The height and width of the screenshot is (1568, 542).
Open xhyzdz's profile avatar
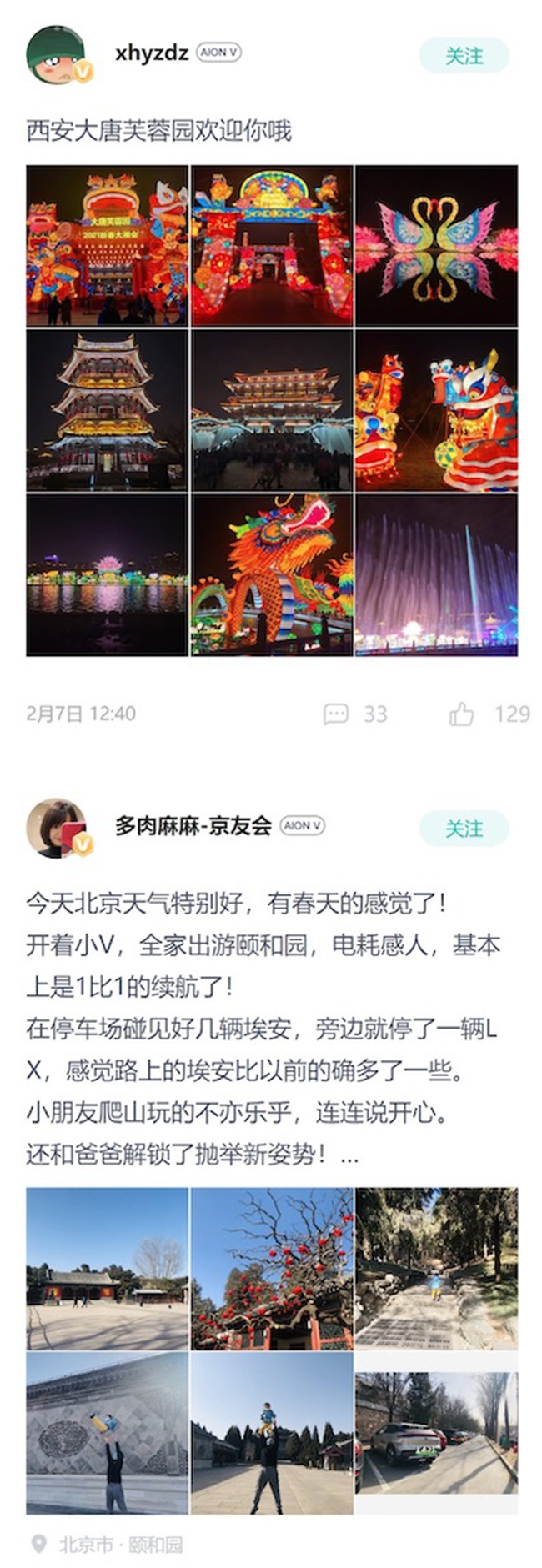pyautogui.click(x=58, y=56)
